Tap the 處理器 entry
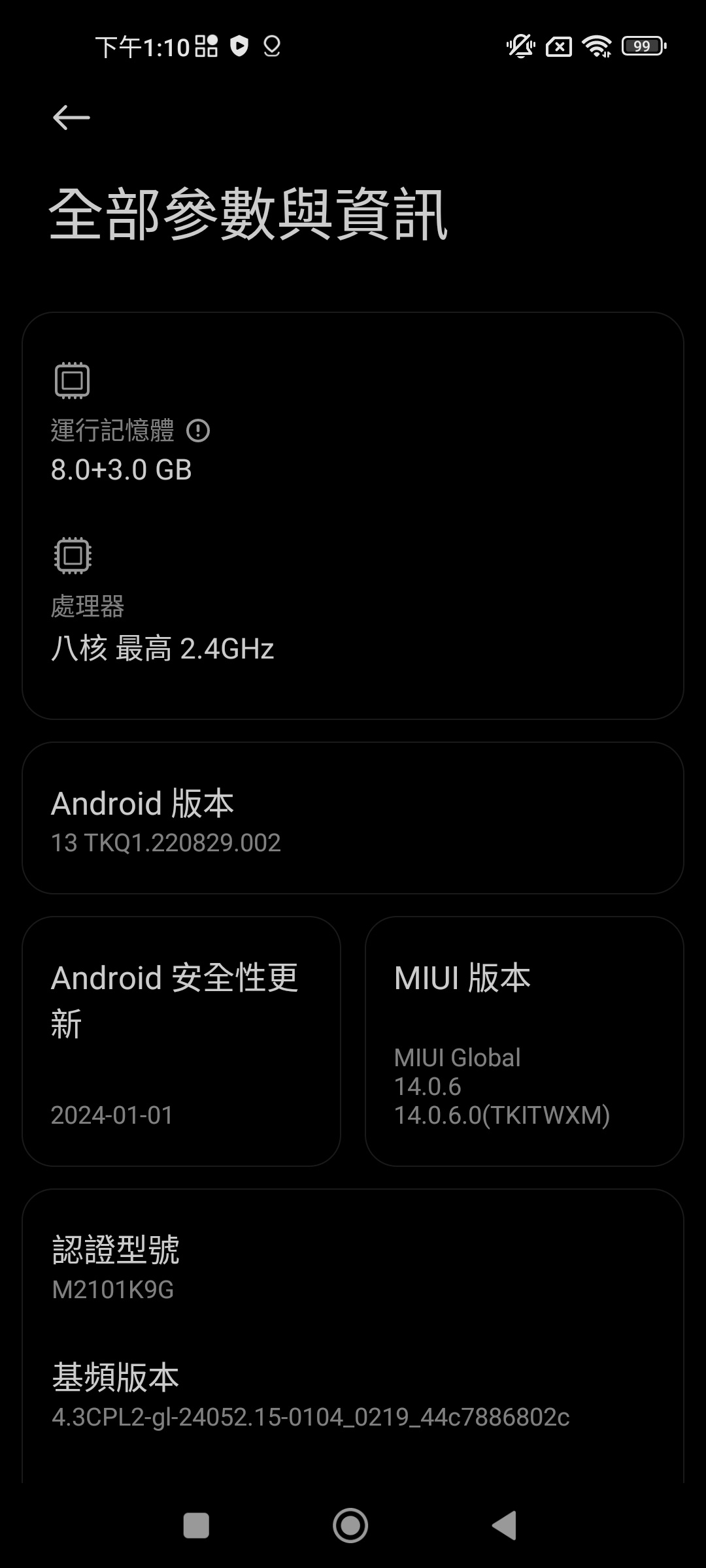 (162, 627)
